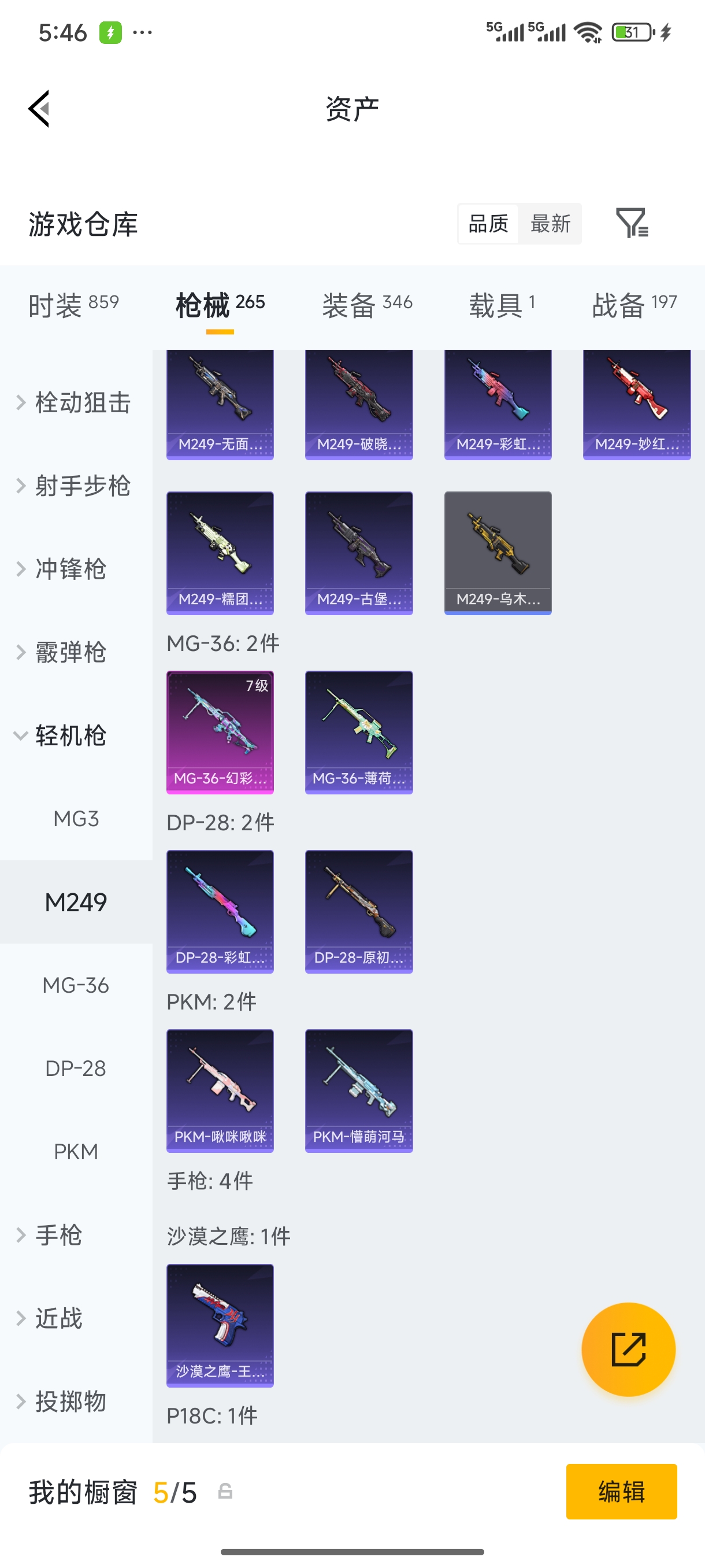Switch sorting to 最新
This screenshot has width=705, height=1568.
(x=550, y=224)
